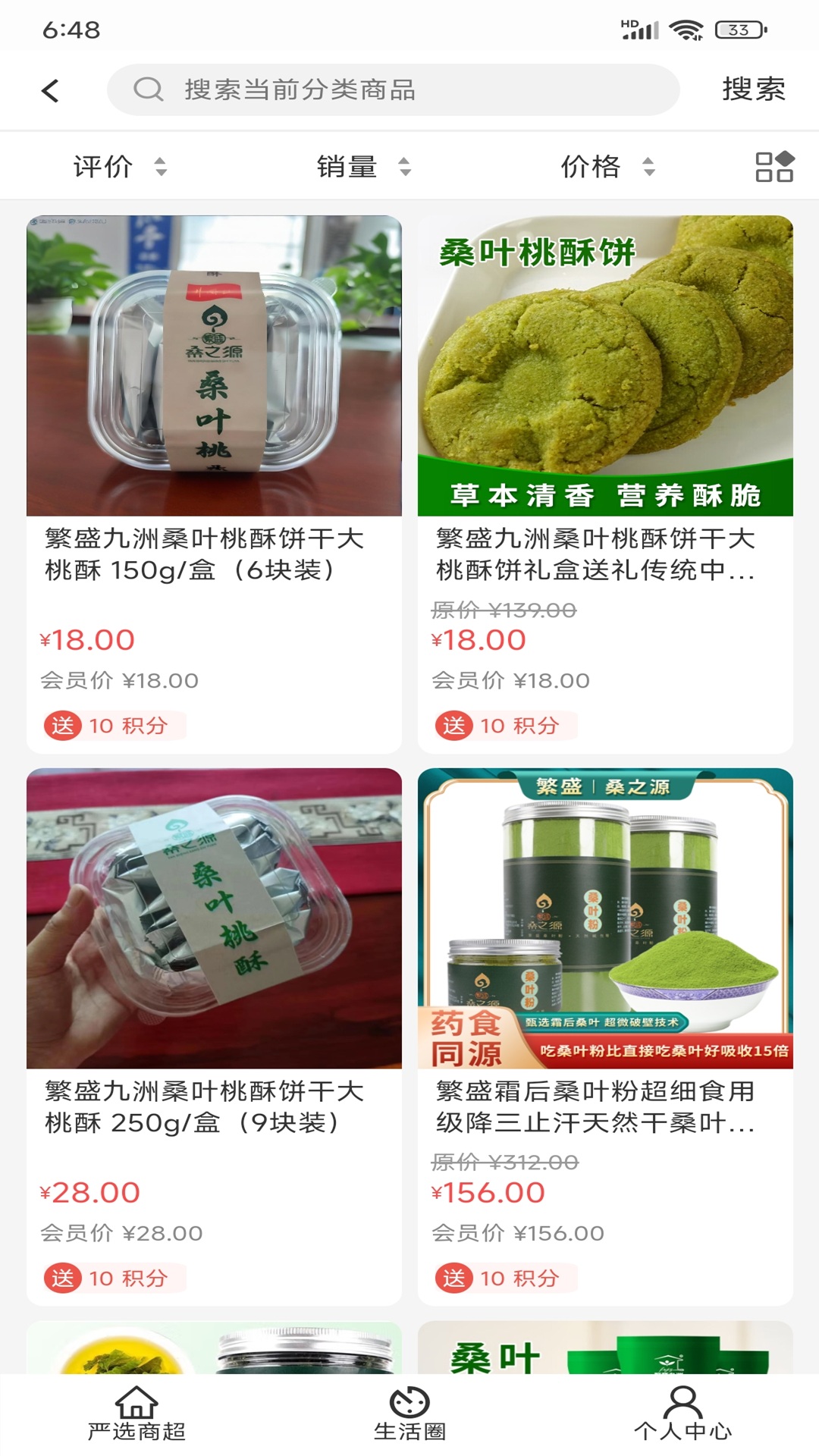
Task: Go back using the top-left arrow
Action: [x=50, y=91]
